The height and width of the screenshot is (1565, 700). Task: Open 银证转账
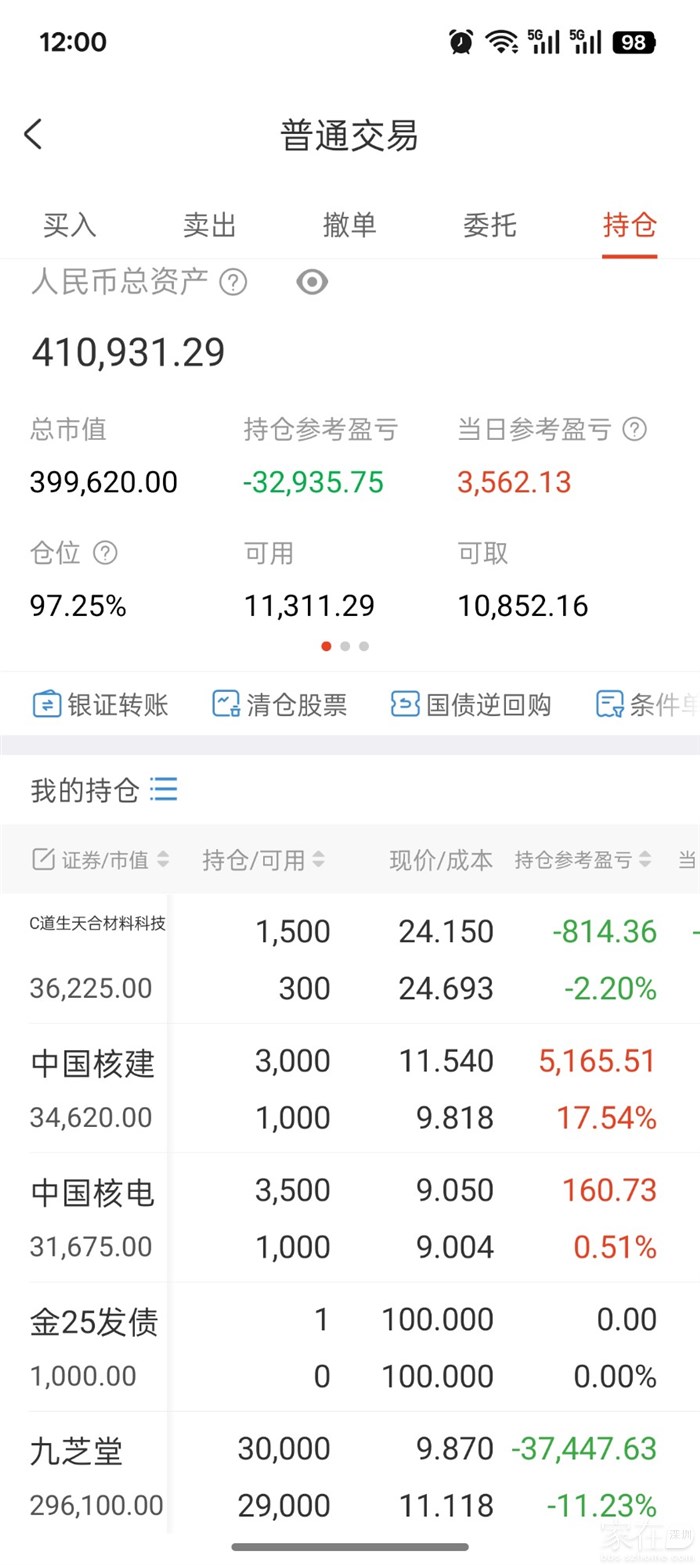[100, 705]
